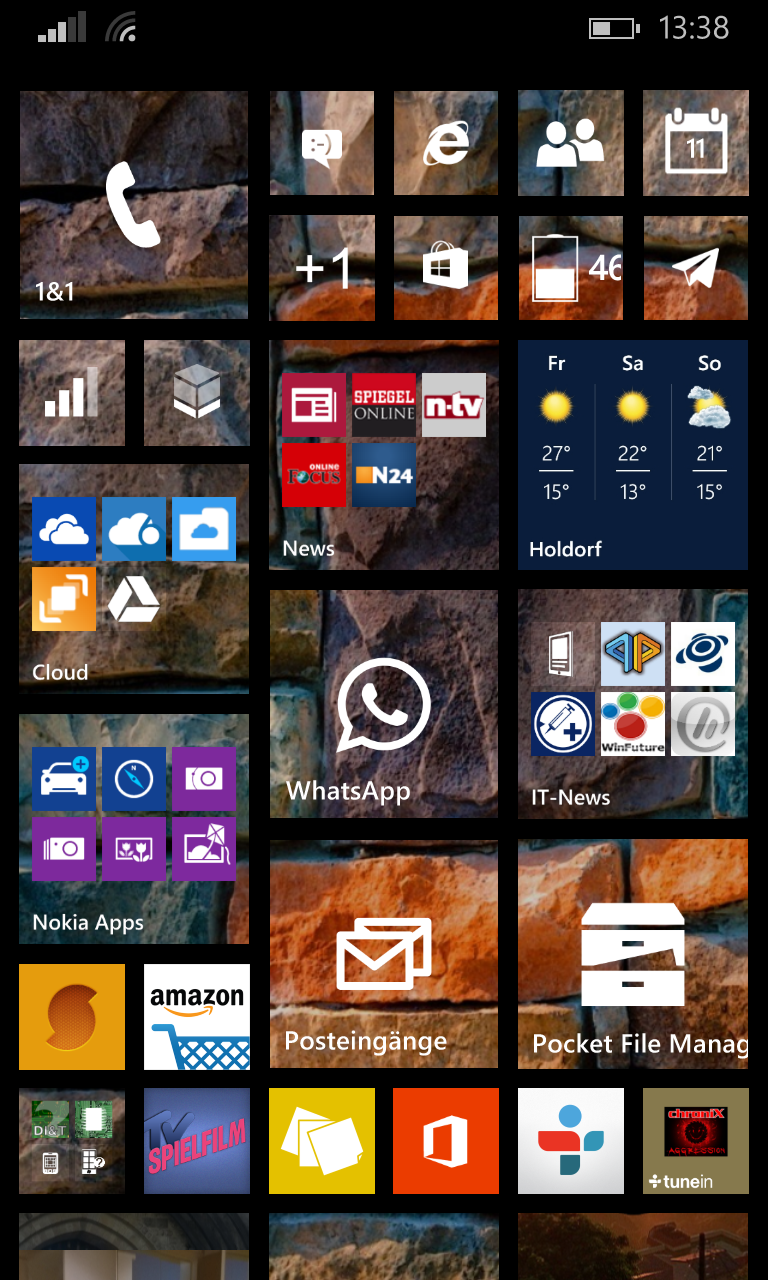Open the Holdorf weather tile
The image size is (768, 1280).
632,455
